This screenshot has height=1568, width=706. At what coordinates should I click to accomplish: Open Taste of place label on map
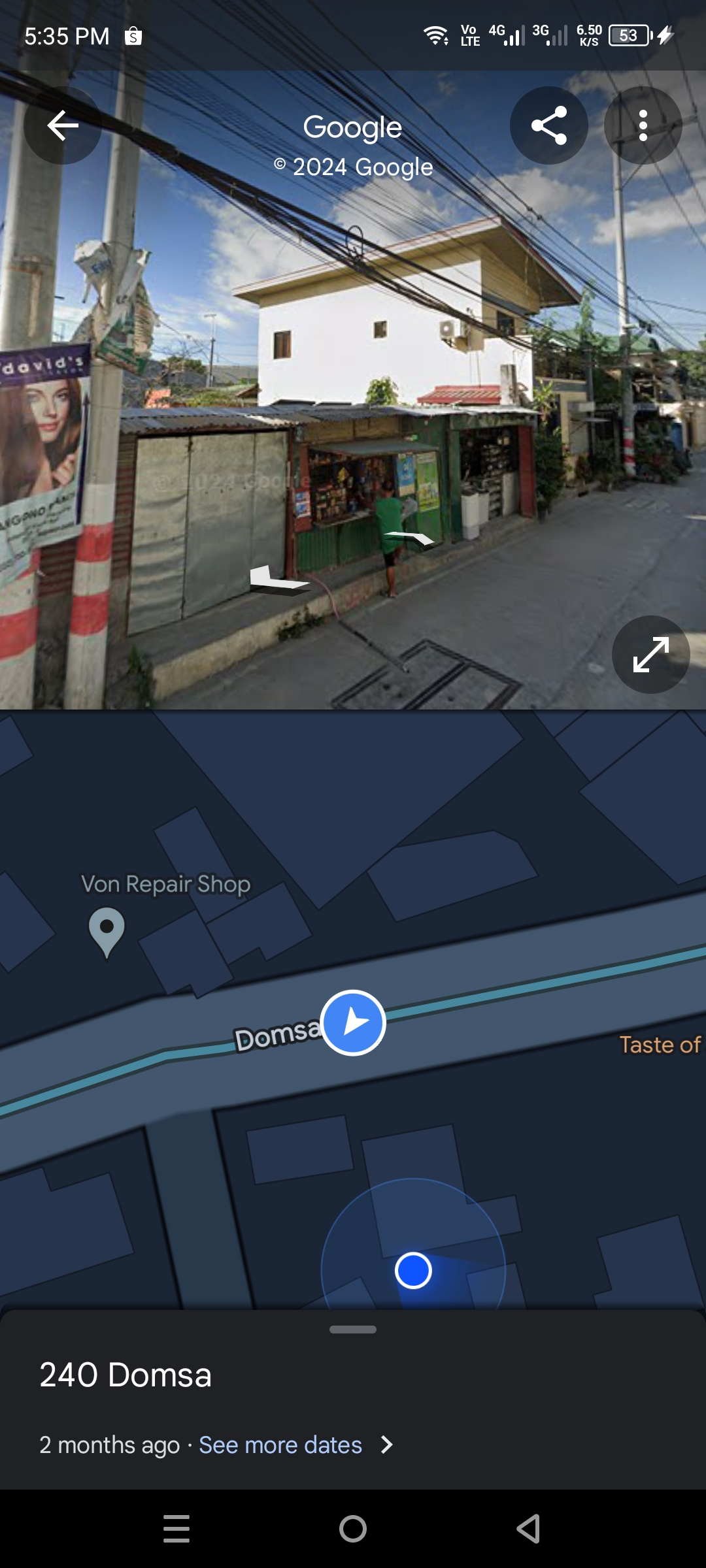[x=659, y=1045]
